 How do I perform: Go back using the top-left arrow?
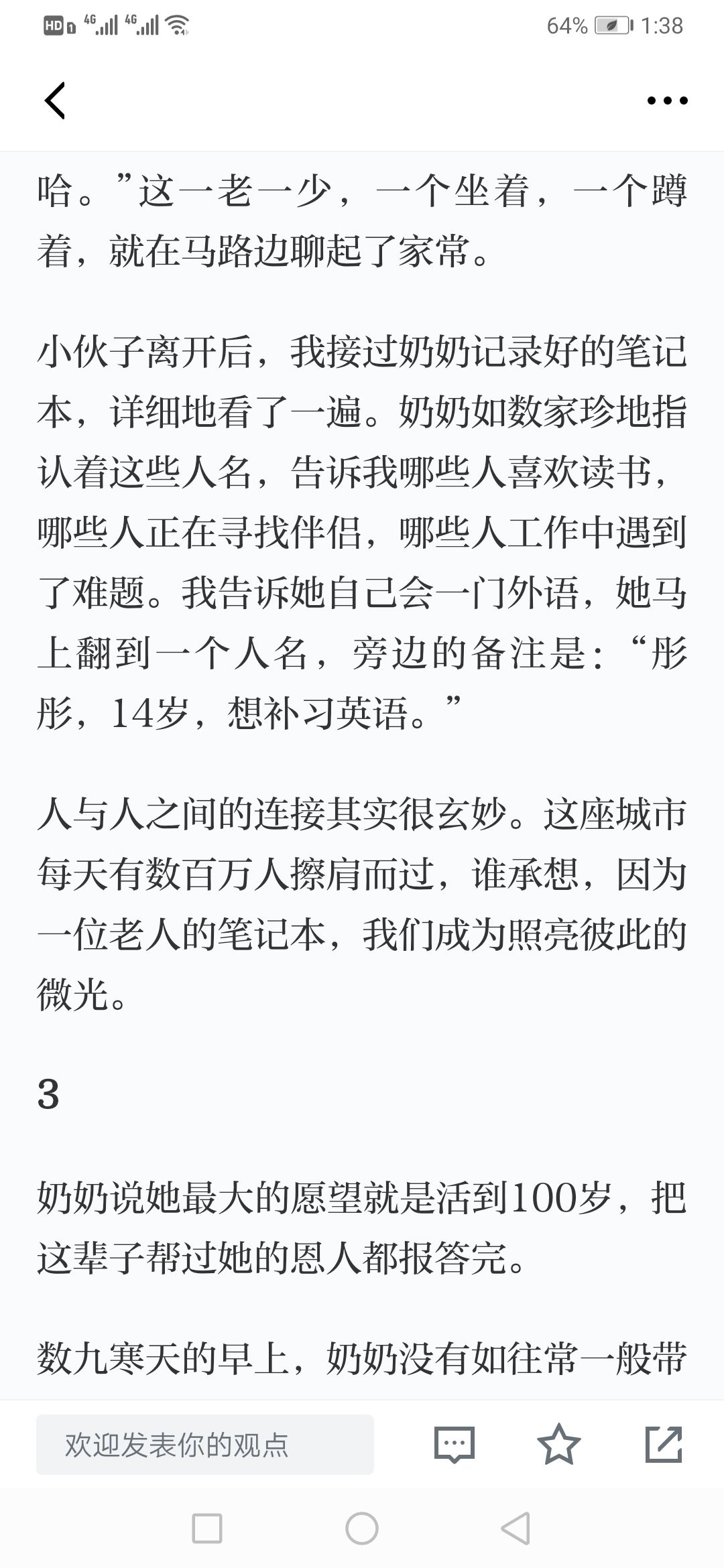[x=55, y=101]
